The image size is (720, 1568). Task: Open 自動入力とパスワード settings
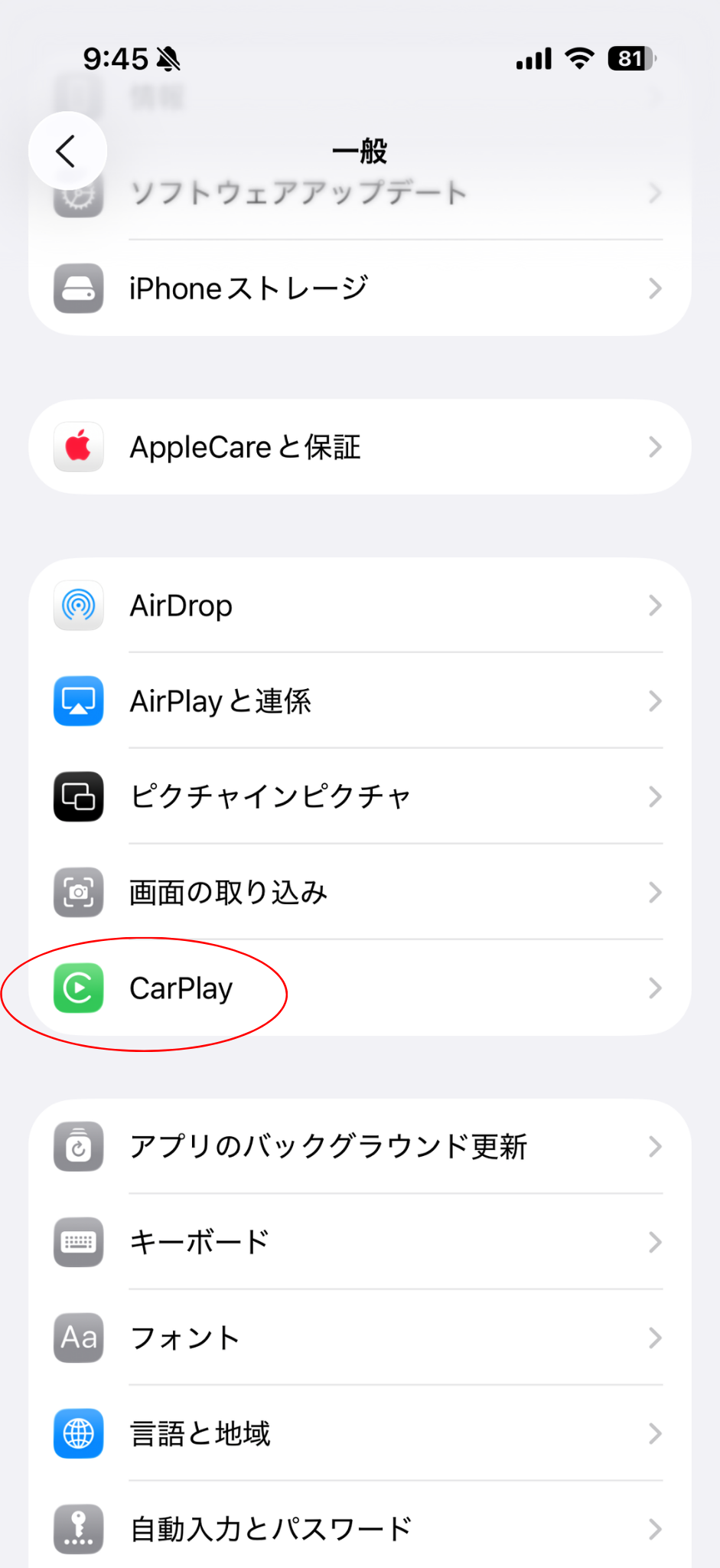point(360,1529)
